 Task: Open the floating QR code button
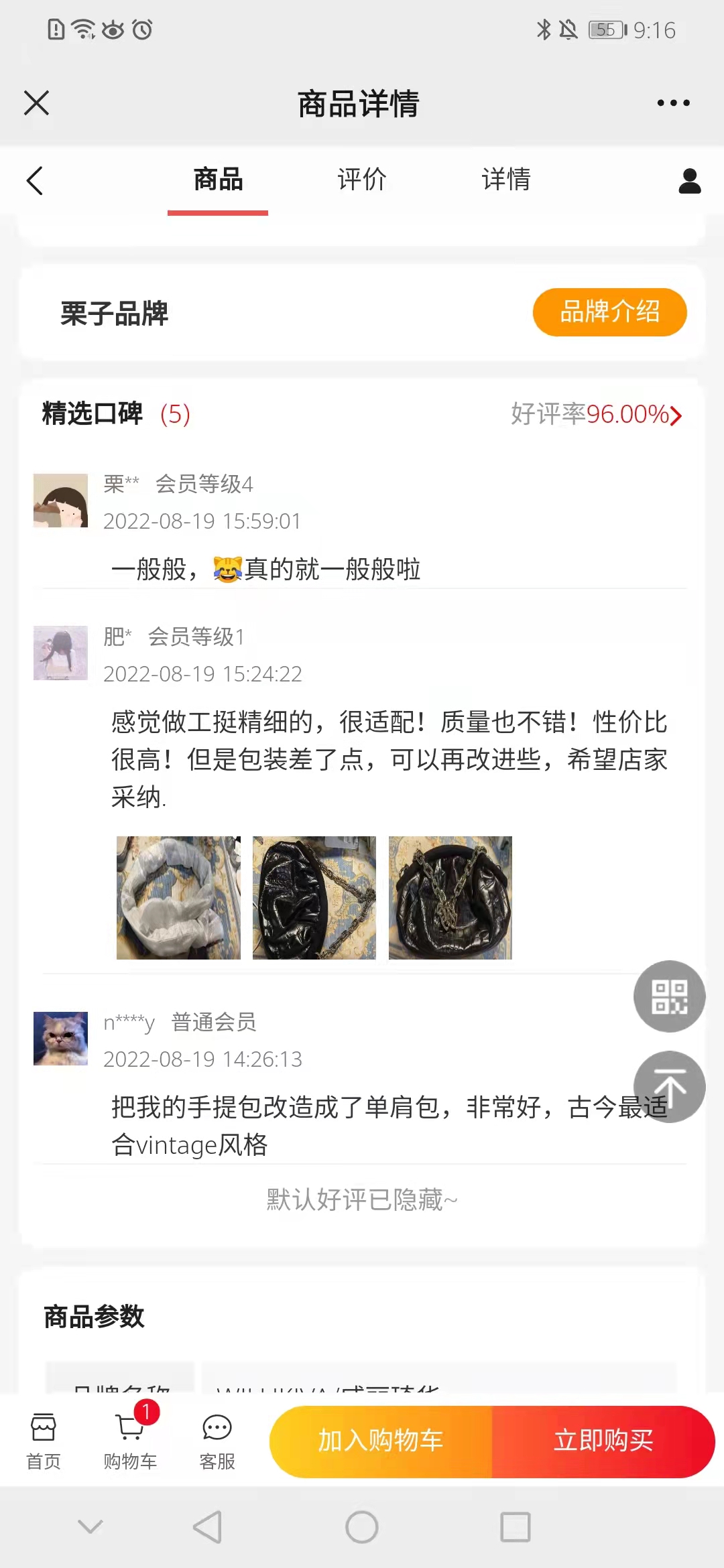click(x=669, y=996)
